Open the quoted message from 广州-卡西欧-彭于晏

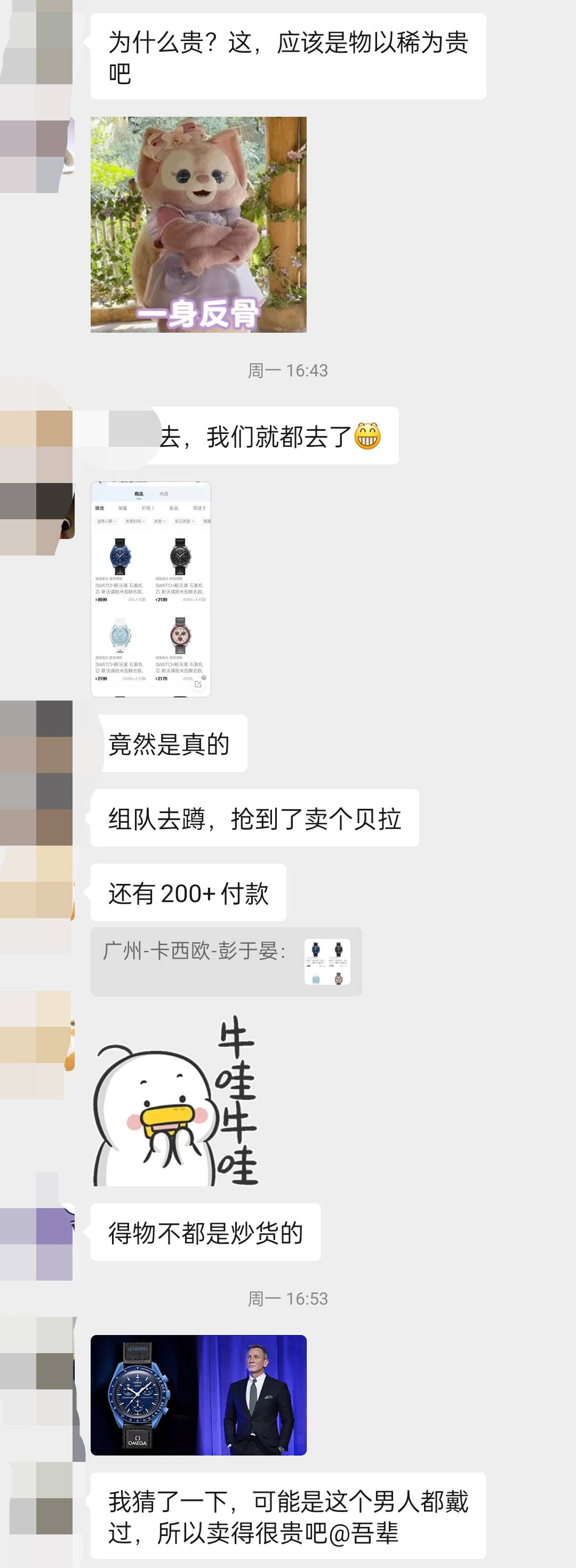[225, 961]
